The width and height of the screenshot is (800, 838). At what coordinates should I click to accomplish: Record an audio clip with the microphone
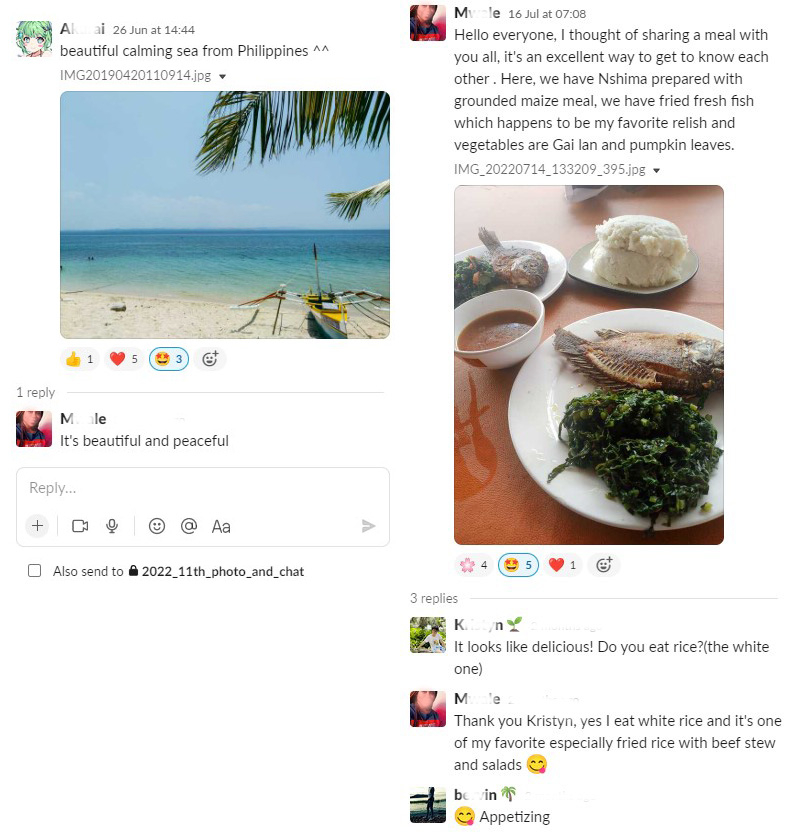(112, 526)
